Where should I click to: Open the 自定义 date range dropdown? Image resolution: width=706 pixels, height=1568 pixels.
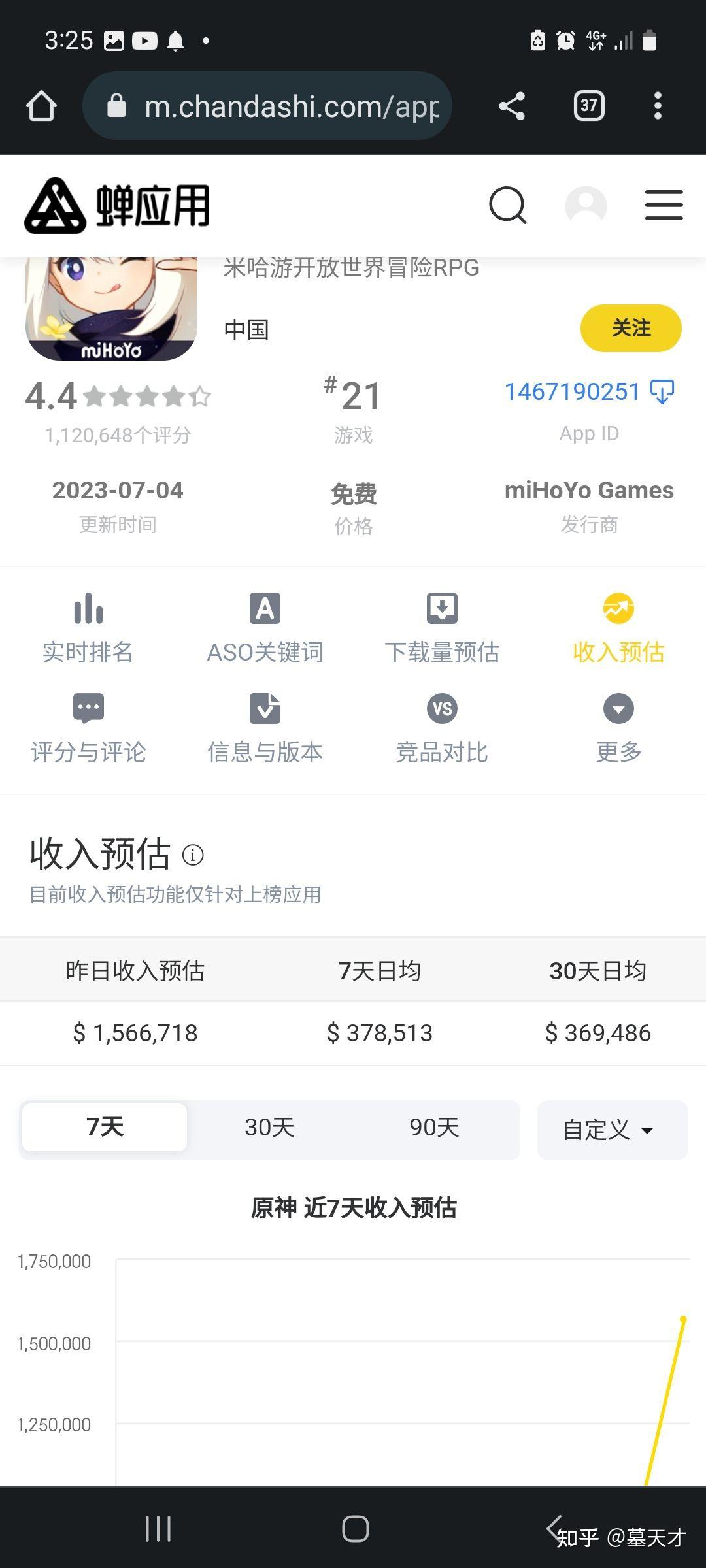coord(612,1130)
